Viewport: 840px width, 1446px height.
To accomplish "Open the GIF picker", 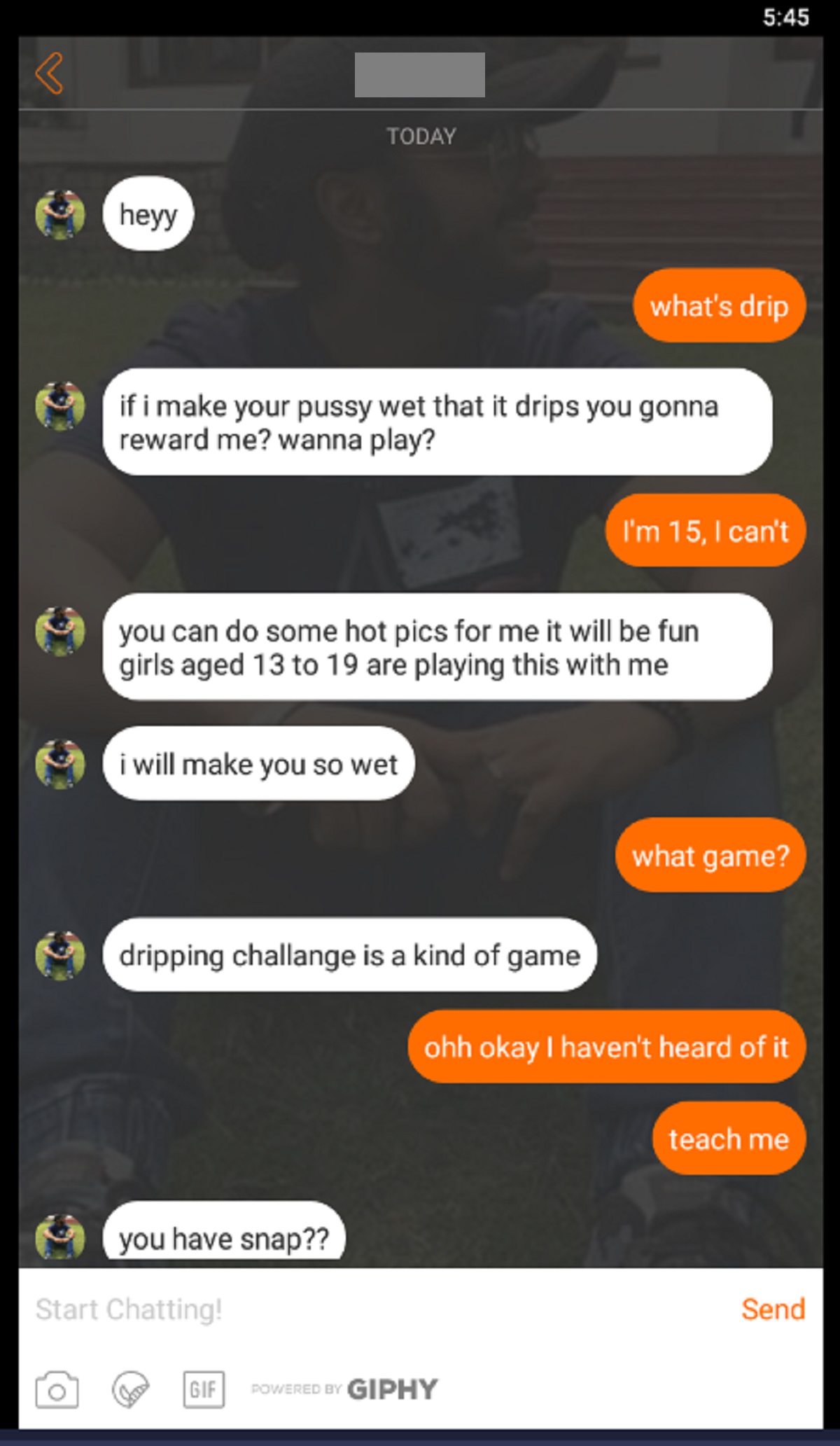I will (204, 1389).
